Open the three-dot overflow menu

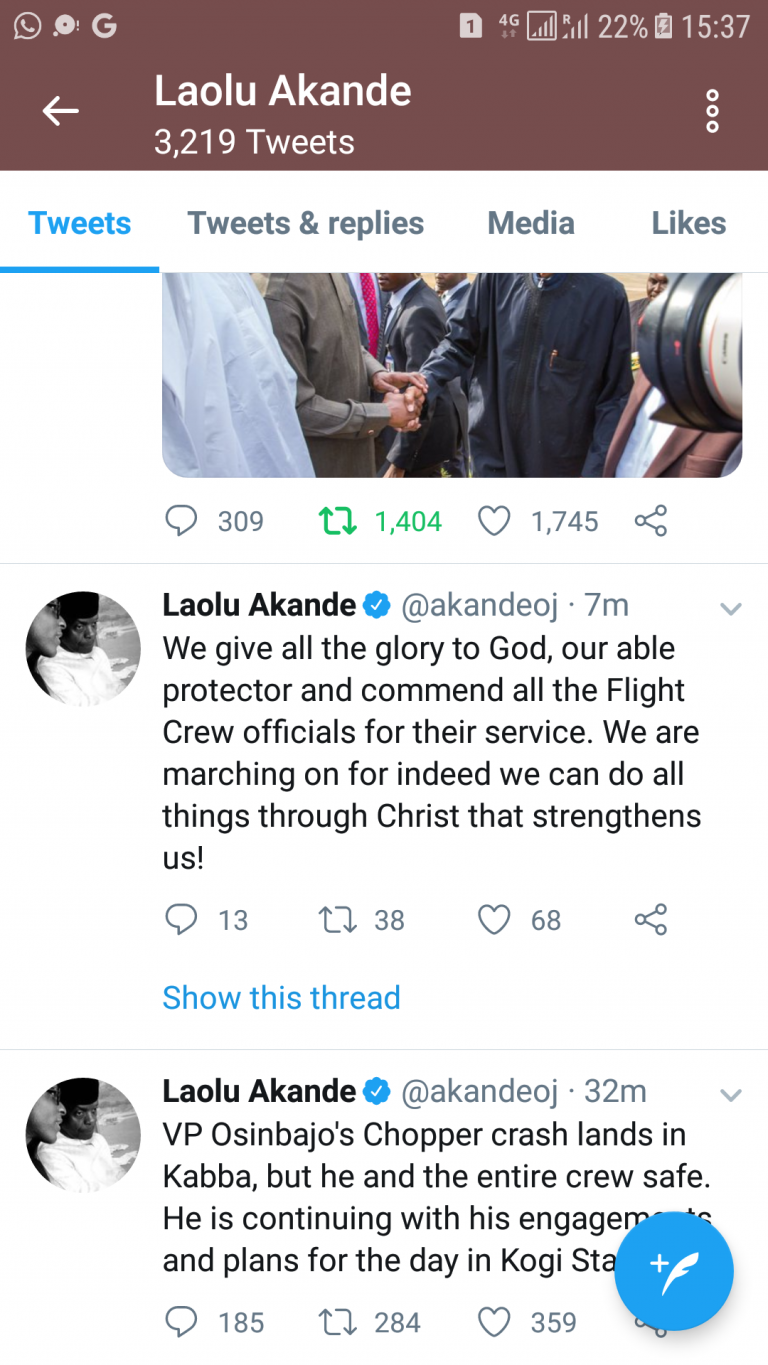pos(712,111)
